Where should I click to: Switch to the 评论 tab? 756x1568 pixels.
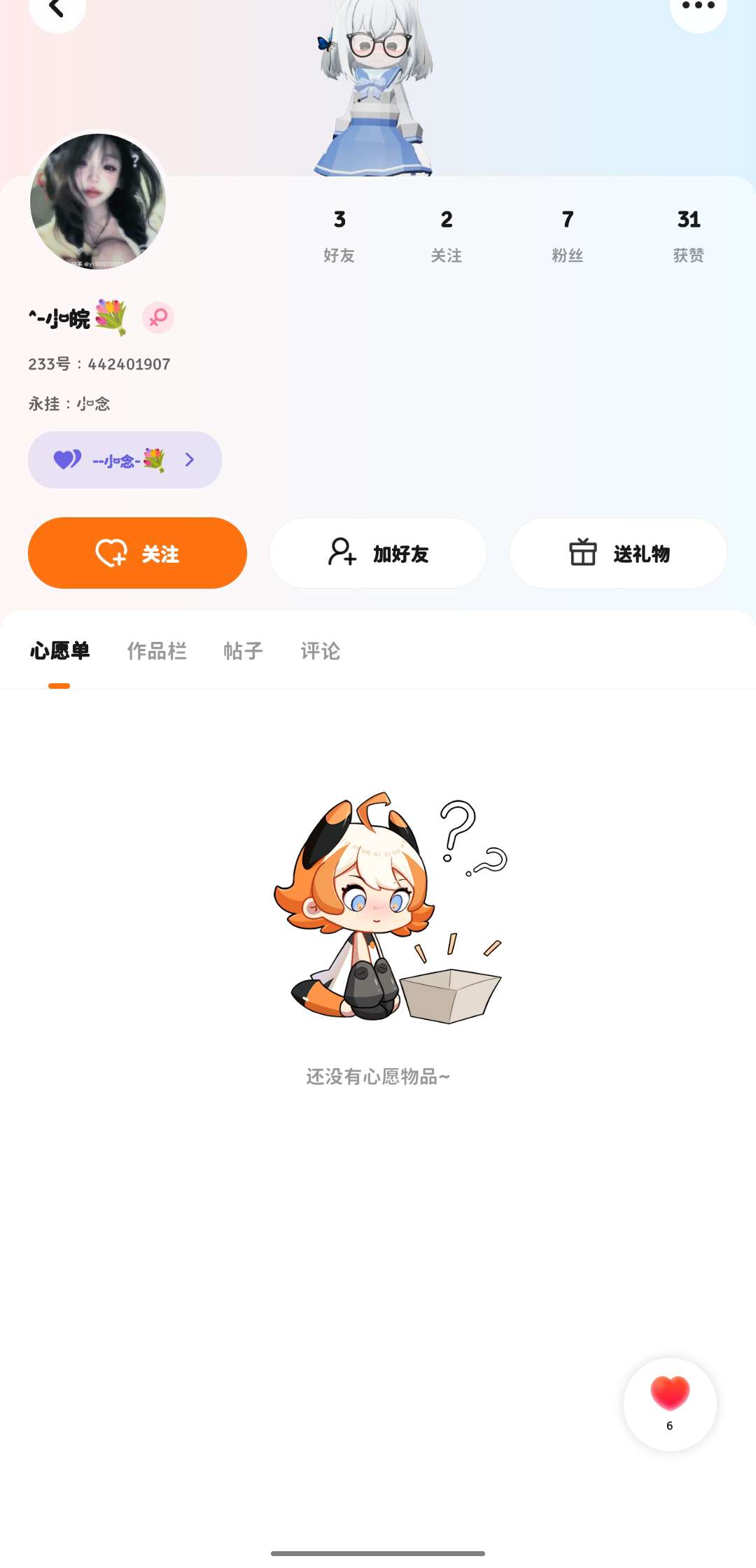tap(321, 651)
